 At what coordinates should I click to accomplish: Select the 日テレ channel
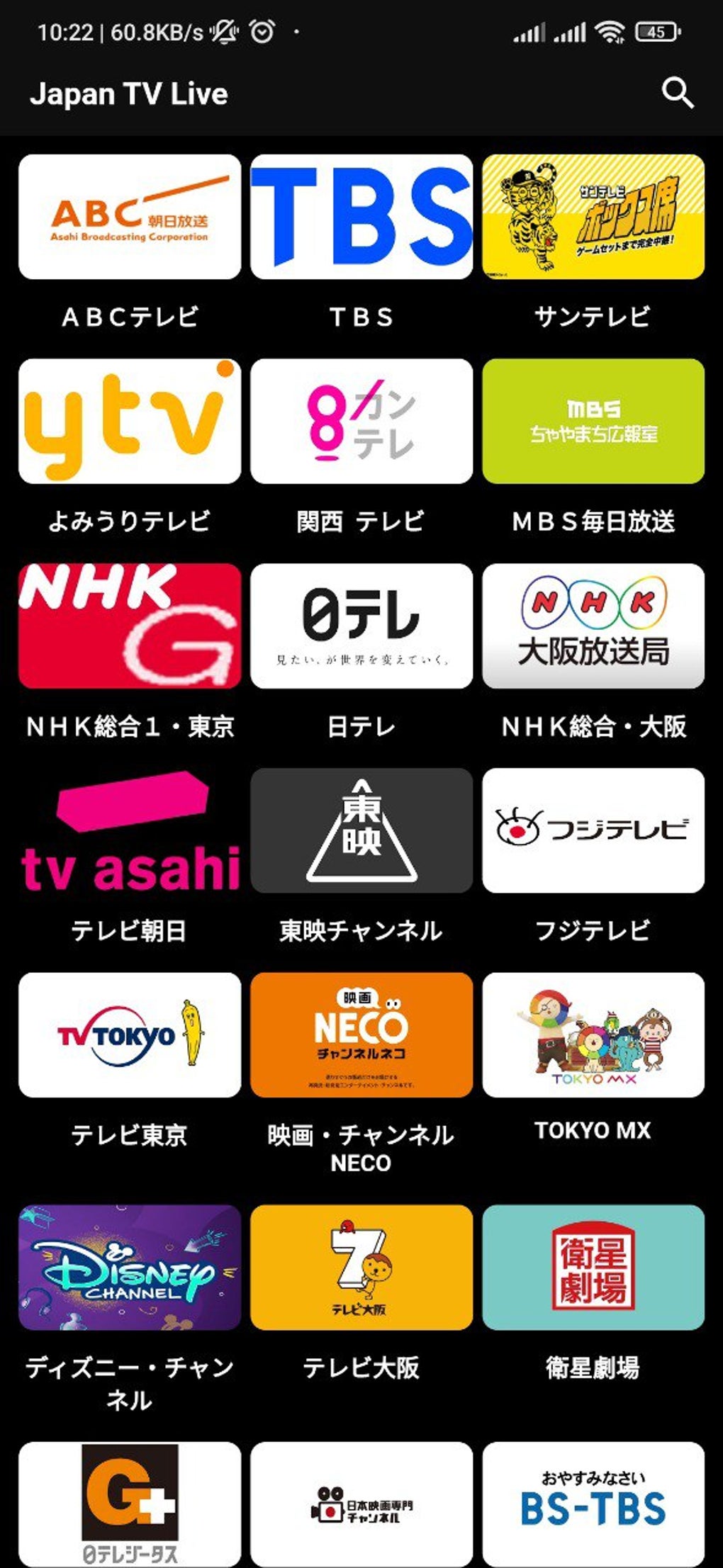click(x=361, y=626)
